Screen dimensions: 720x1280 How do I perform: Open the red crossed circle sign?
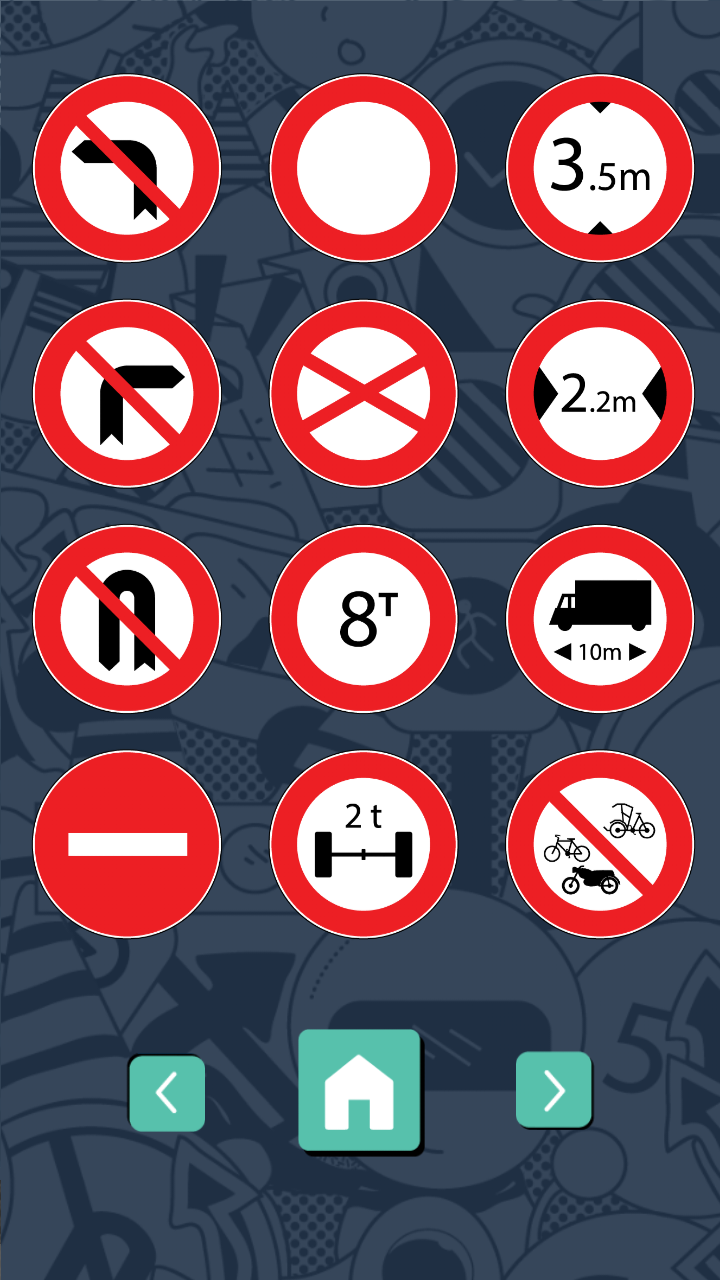click(x=363, y=394)
